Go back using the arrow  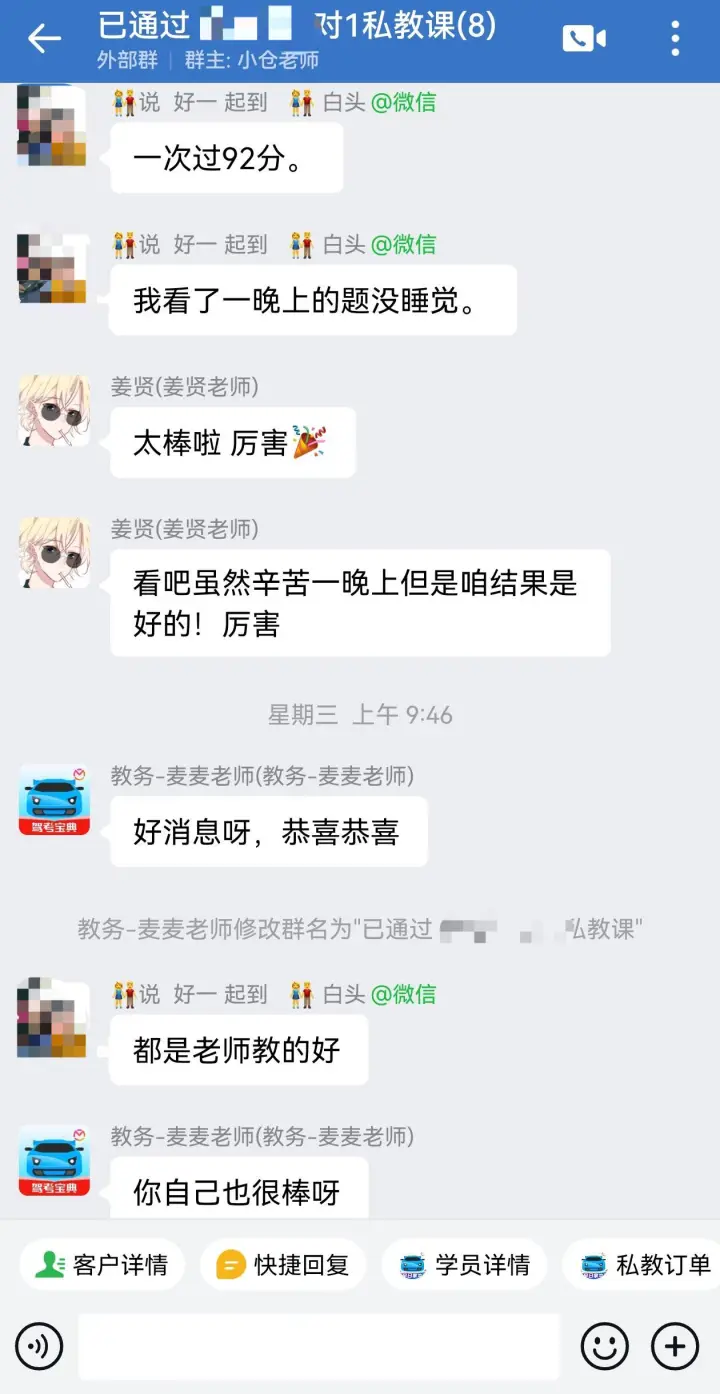(x=44, y=39)
